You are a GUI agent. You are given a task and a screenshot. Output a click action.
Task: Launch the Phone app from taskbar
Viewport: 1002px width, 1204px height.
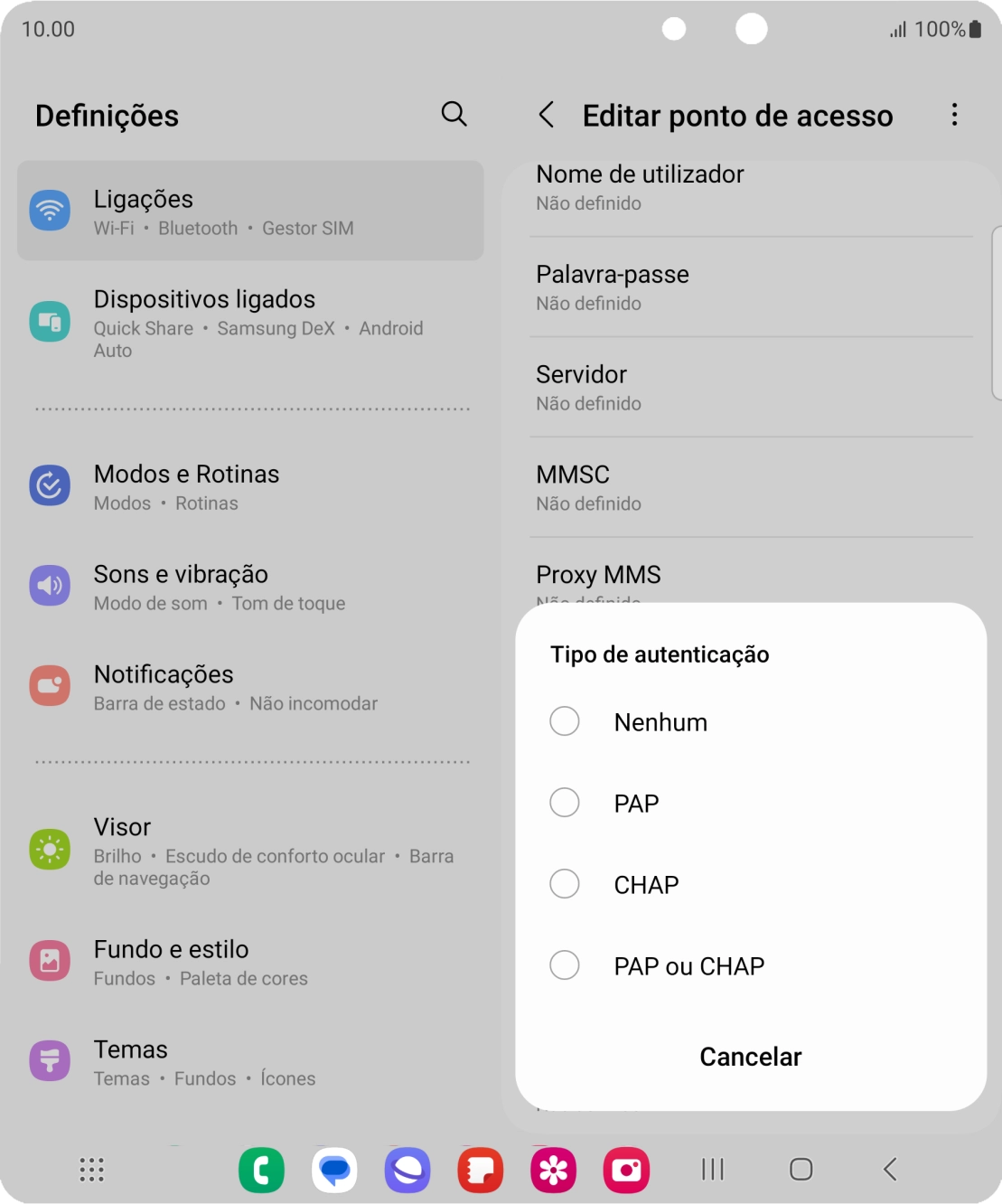[261, 1171]
